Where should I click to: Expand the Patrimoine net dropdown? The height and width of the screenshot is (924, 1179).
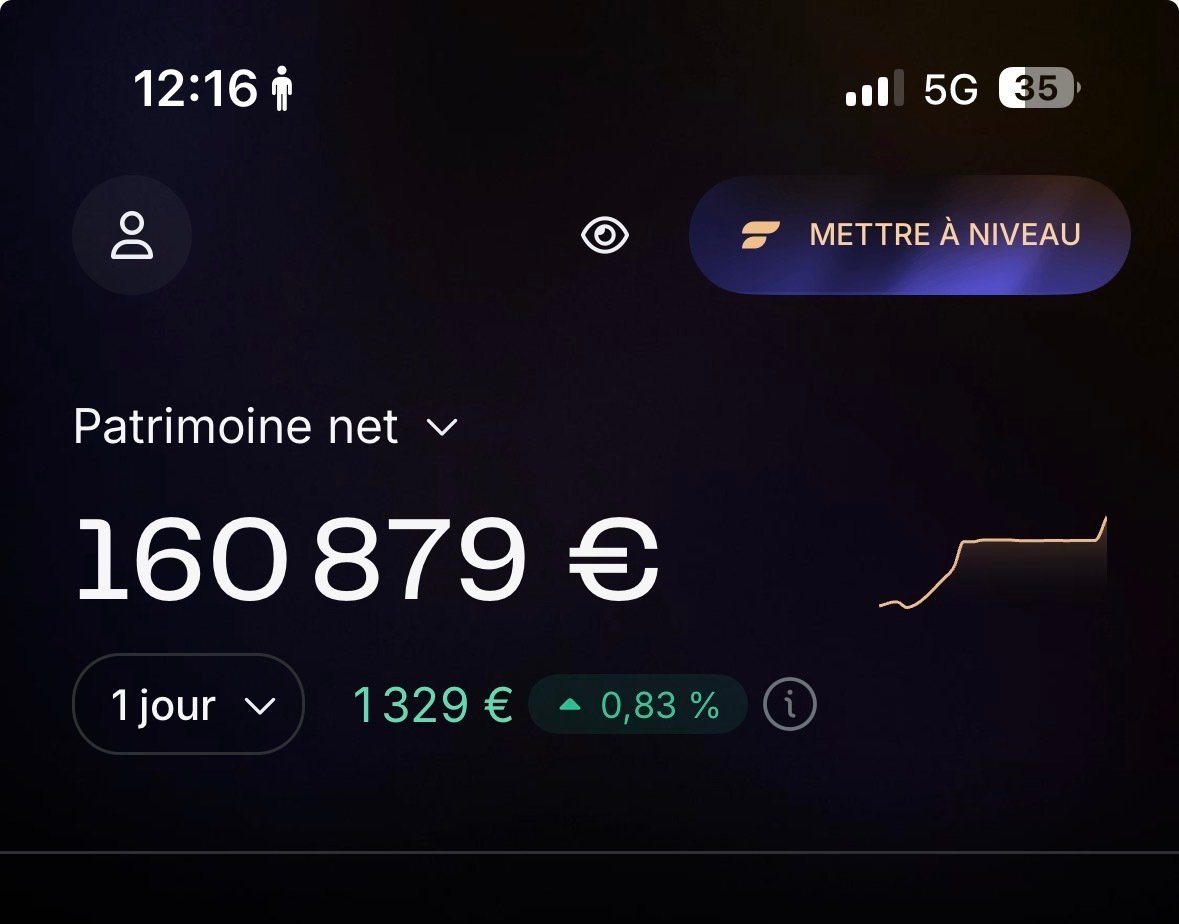coord(266,426)
